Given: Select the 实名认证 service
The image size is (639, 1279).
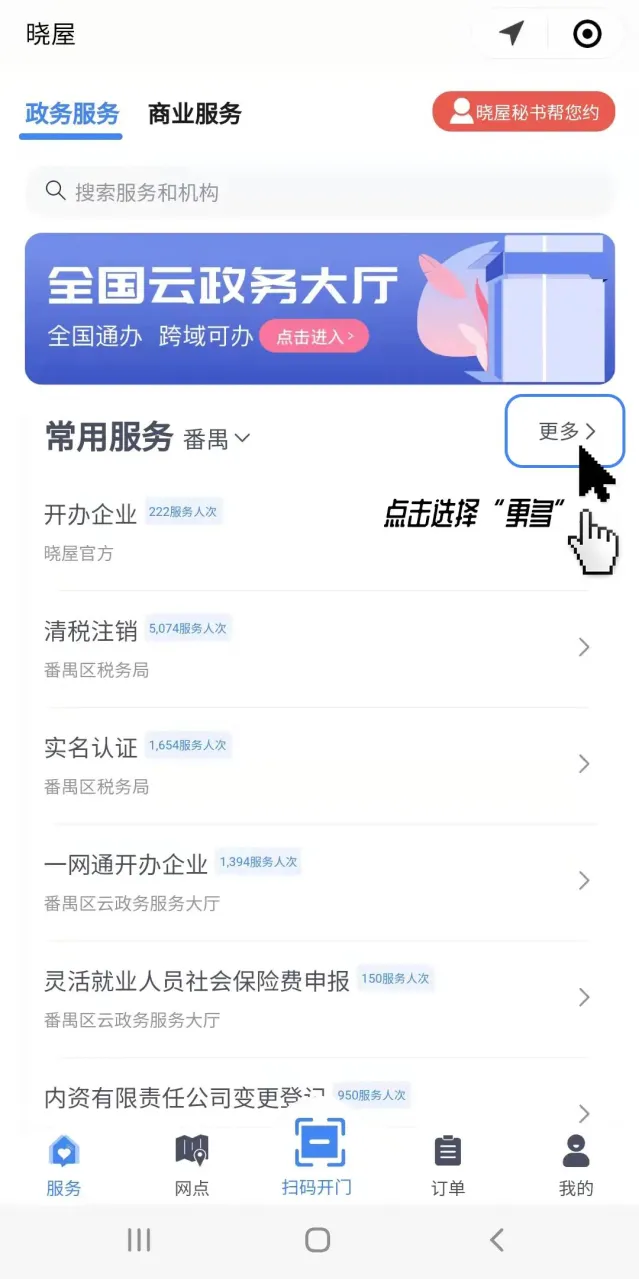Looking at the screenshot, I should coord(319,765).
